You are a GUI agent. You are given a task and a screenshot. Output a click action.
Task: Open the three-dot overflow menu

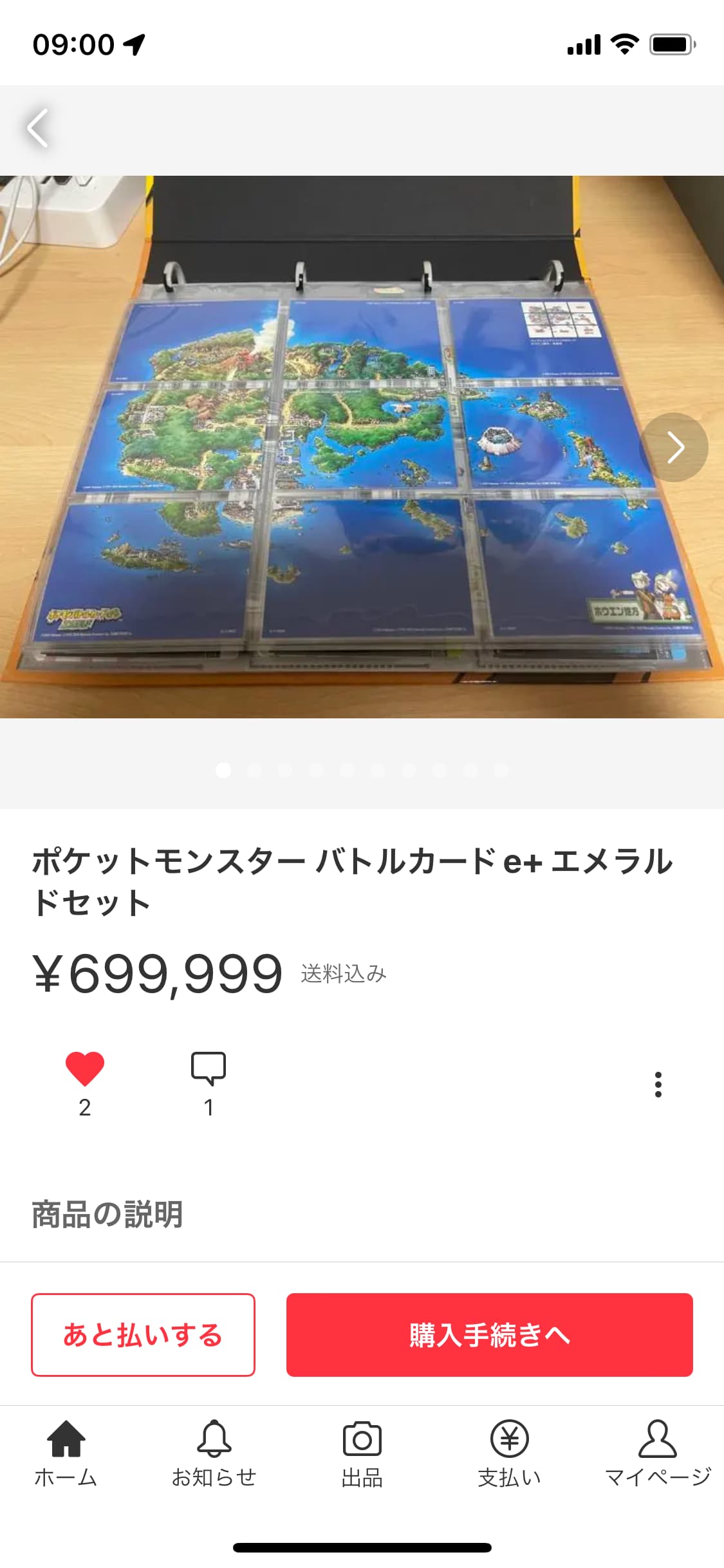tap(658, 1085)
